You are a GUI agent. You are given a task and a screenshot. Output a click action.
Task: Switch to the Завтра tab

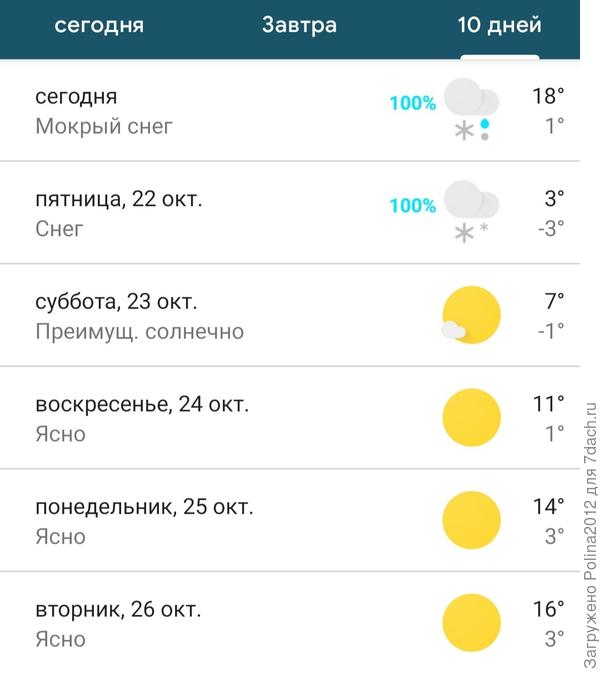(299, 25)
